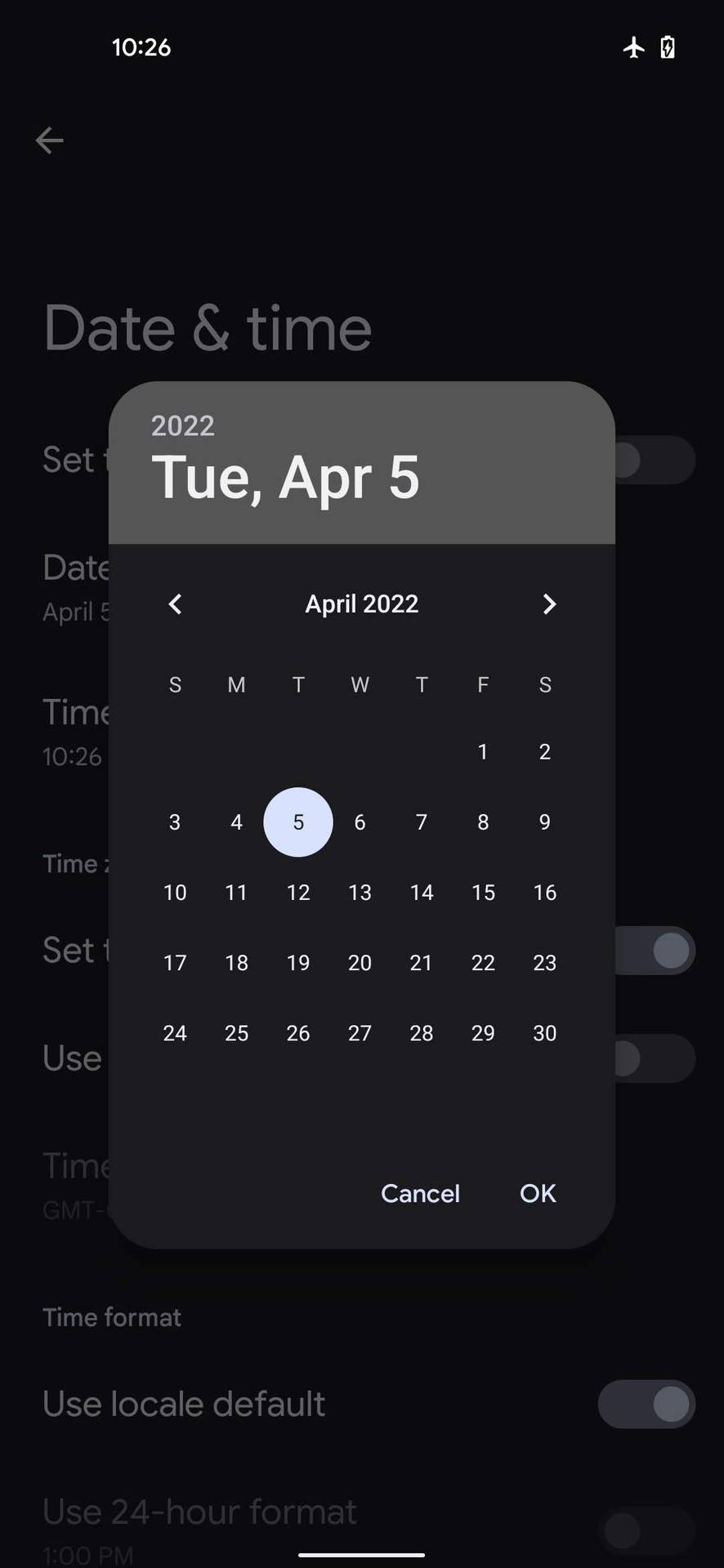Pick April 18 as the date
Screen dimensions: 724x1568
pyautogui.click(x=237, y=963)
